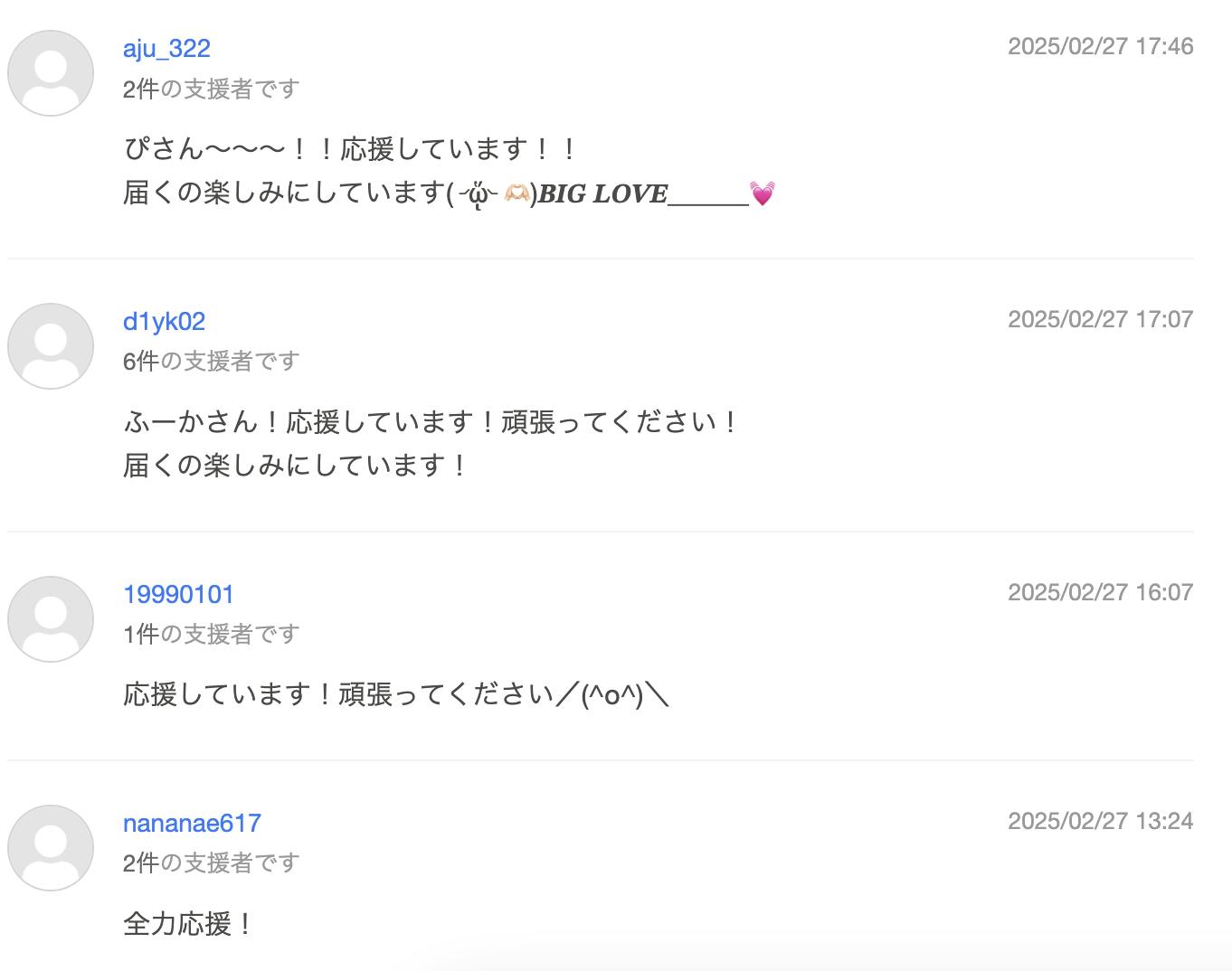1232x971 pixels.
Task: Open d1yk02's profile link
Action: pyautogui.click(x=164, y=322)
